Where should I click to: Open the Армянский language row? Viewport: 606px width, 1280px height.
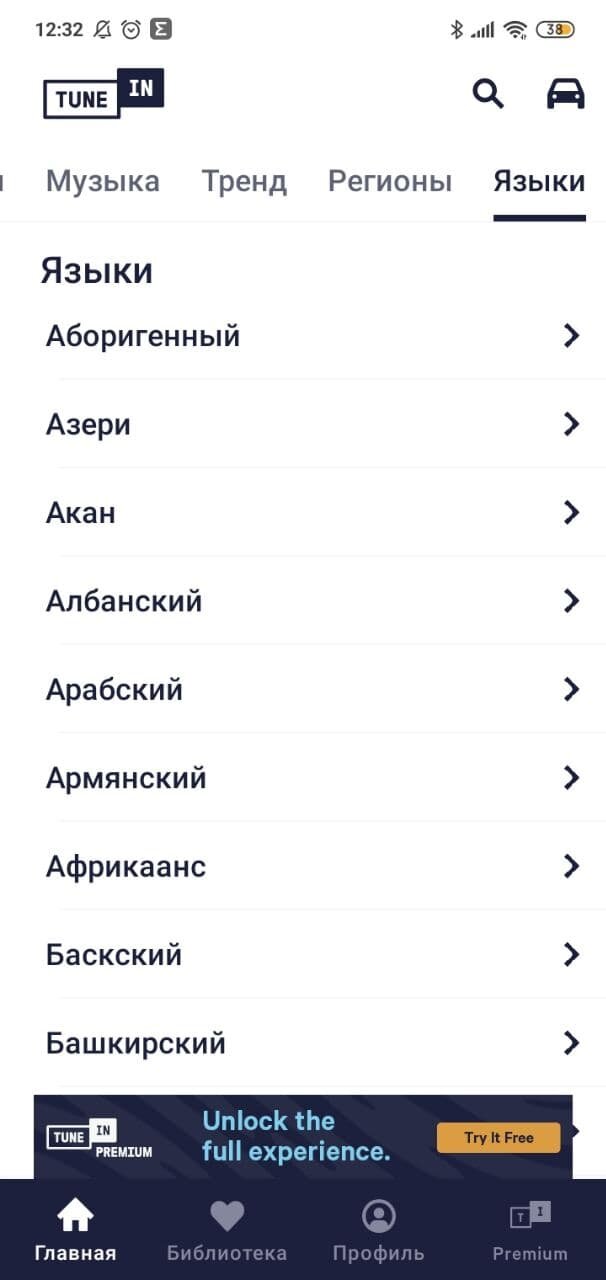pyautogui.click(x=303, y=778)
